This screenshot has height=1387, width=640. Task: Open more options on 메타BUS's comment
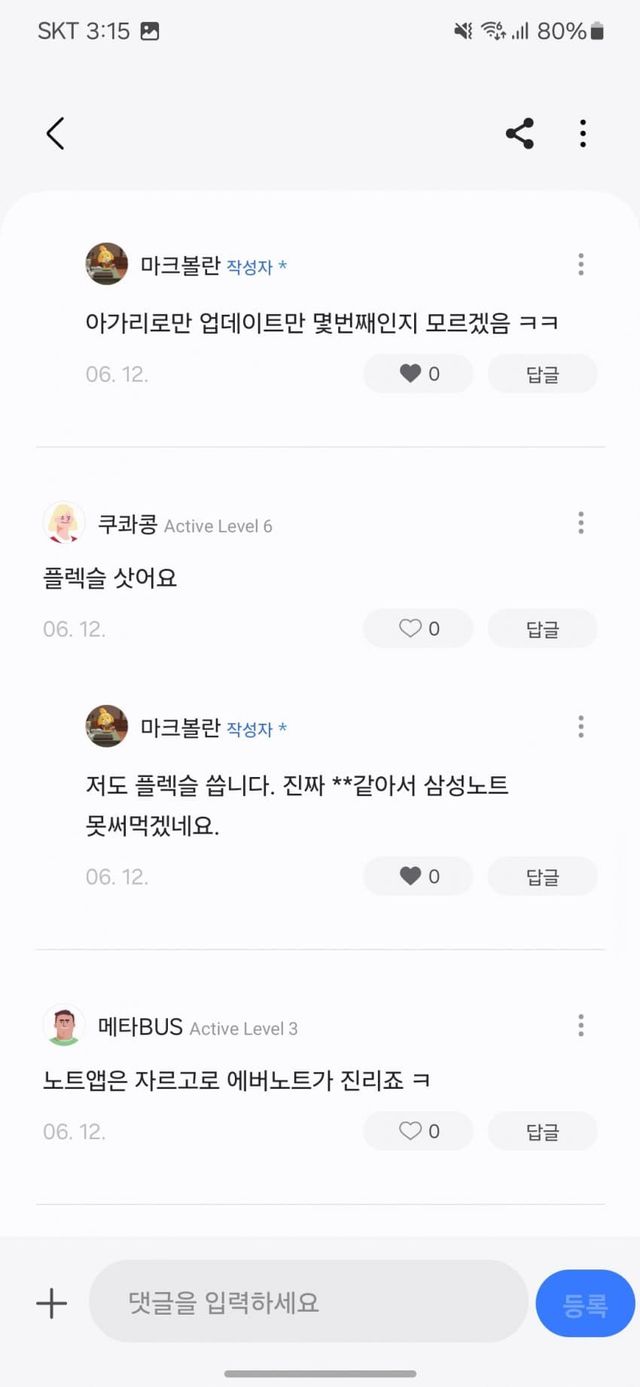[x=580, y=1026]
